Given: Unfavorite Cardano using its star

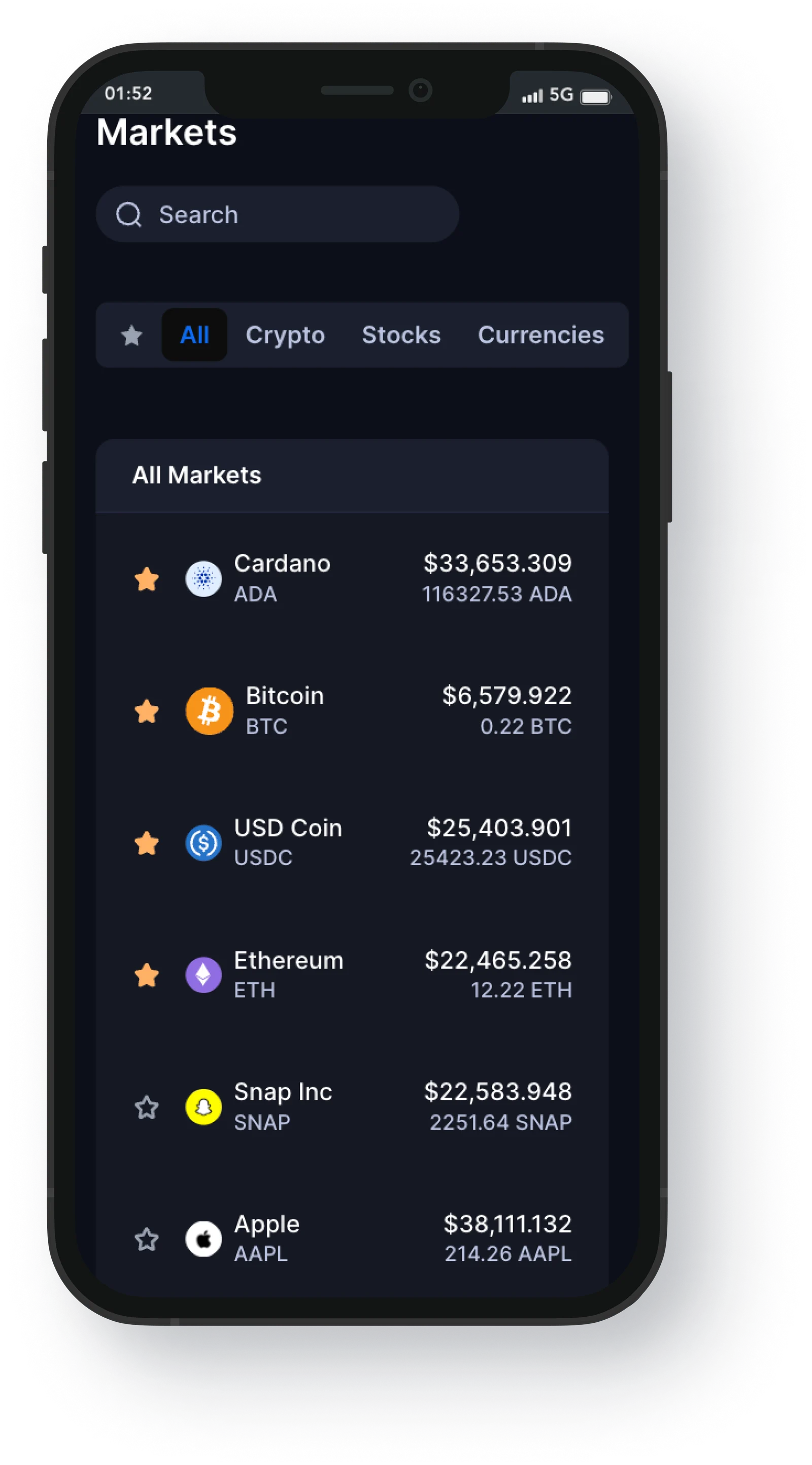Looking at the screenshot, I should click(x=147, y=579).
